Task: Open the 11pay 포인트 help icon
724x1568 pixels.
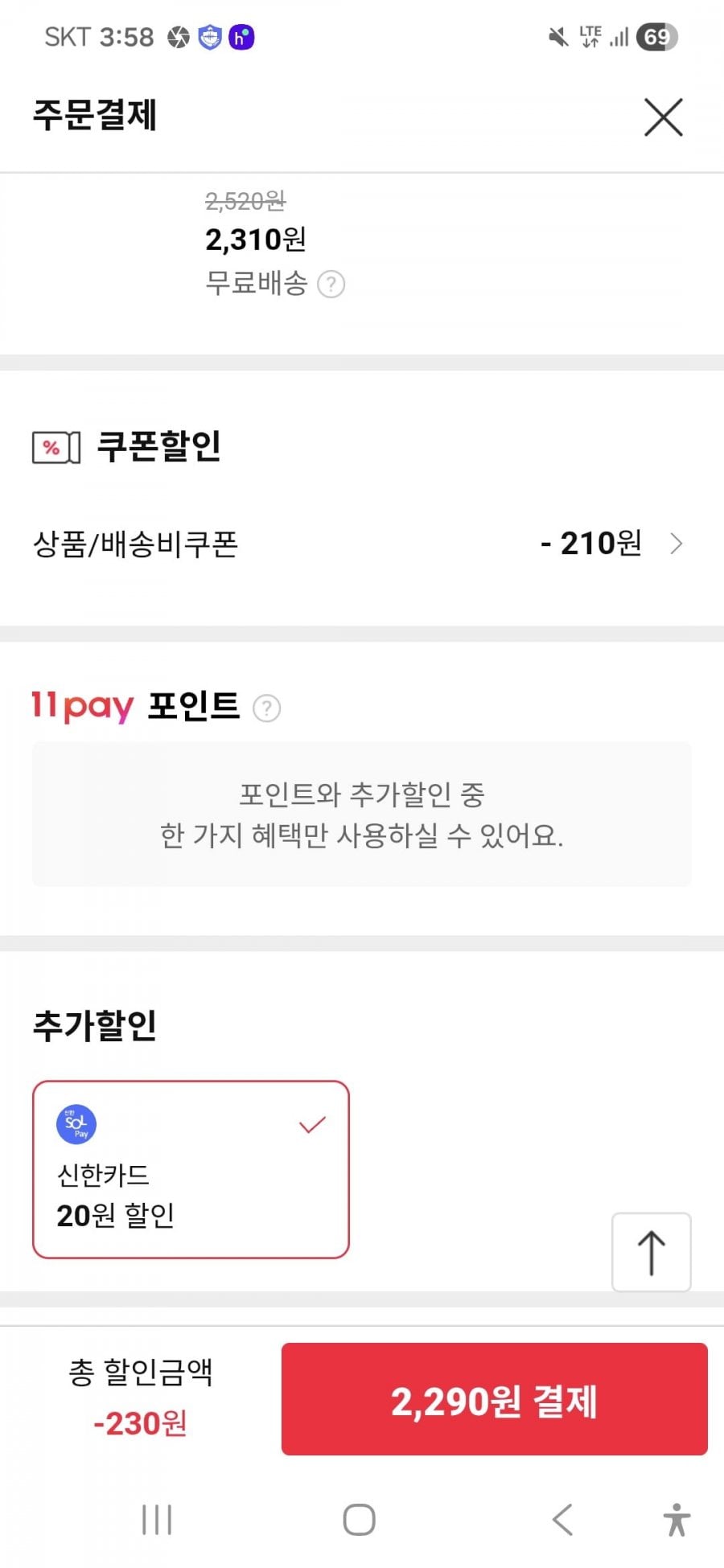Action: (x=266, y=708)
